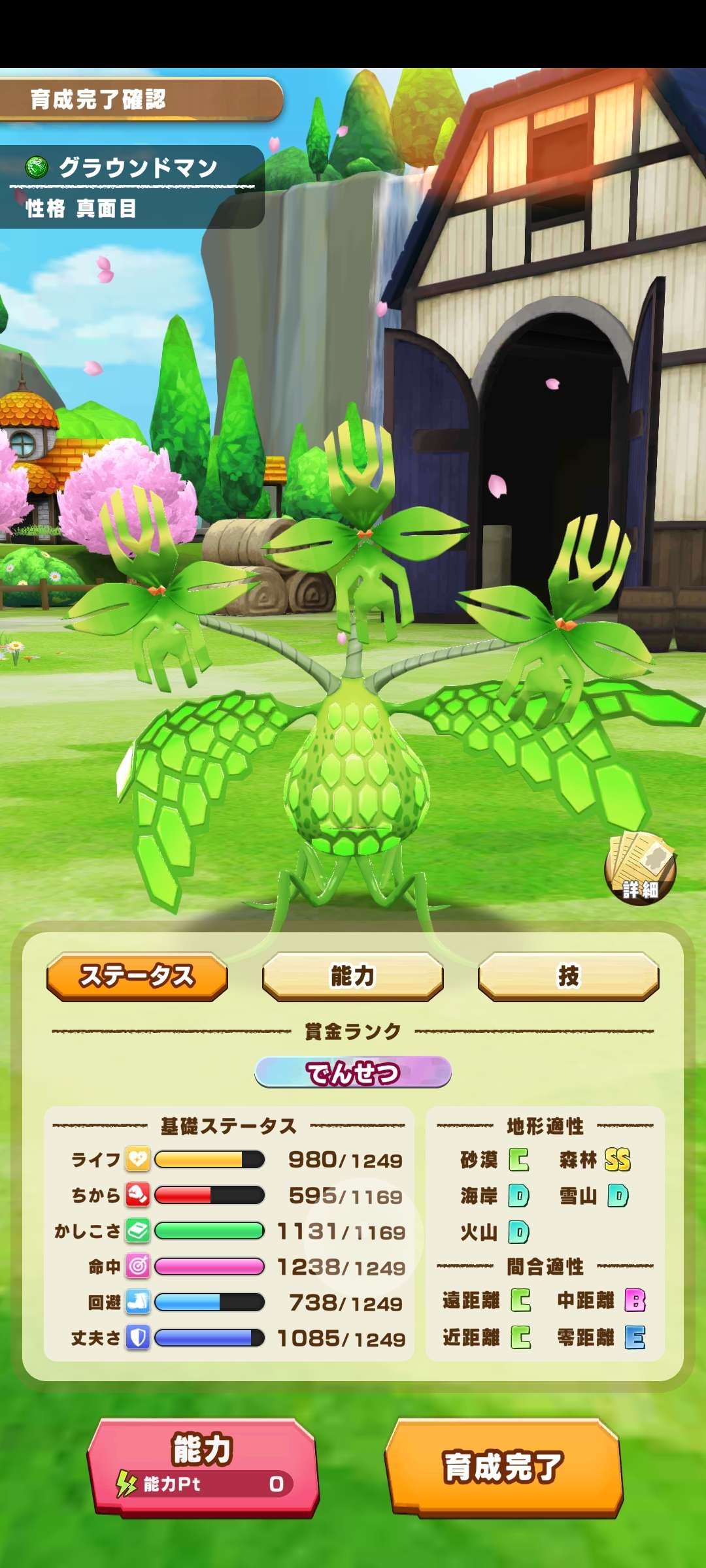The height and width of the screenshot is (1568, 706).
Task: Open the pink 能力Pt button
Action: 203,1467
